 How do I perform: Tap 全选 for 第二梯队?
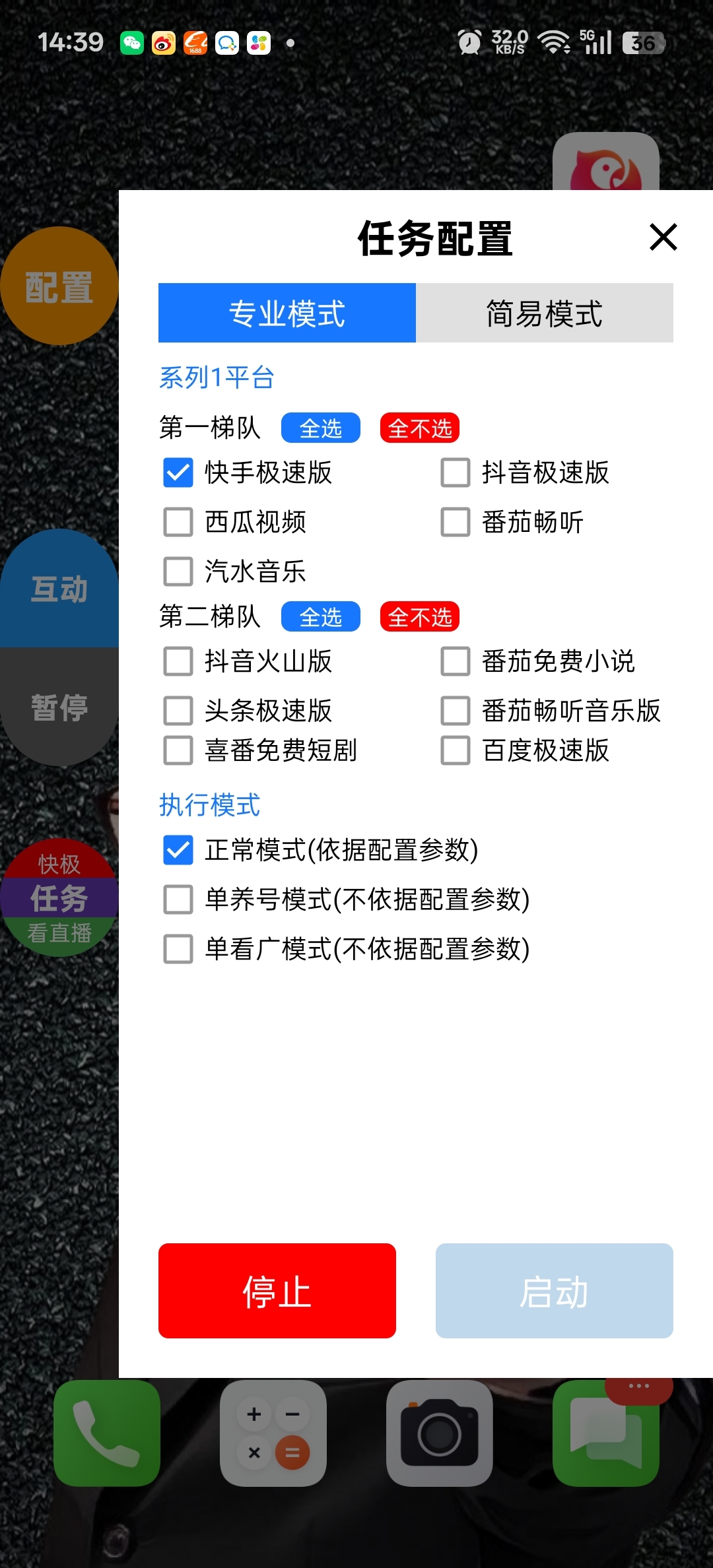coord(321,617)
